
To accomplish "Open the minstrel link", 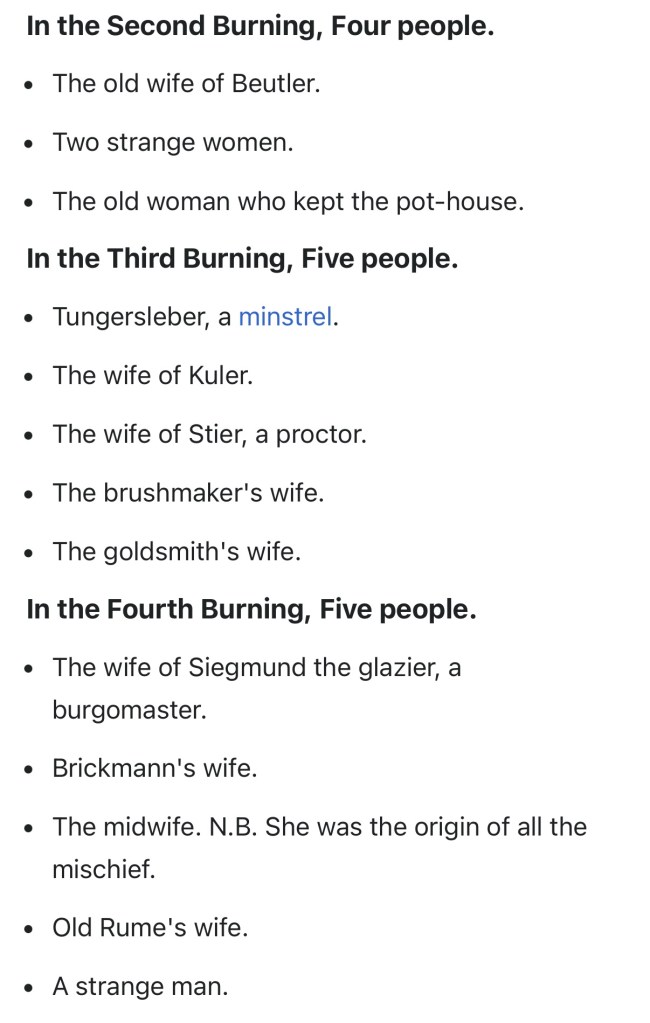I will 284,318.
